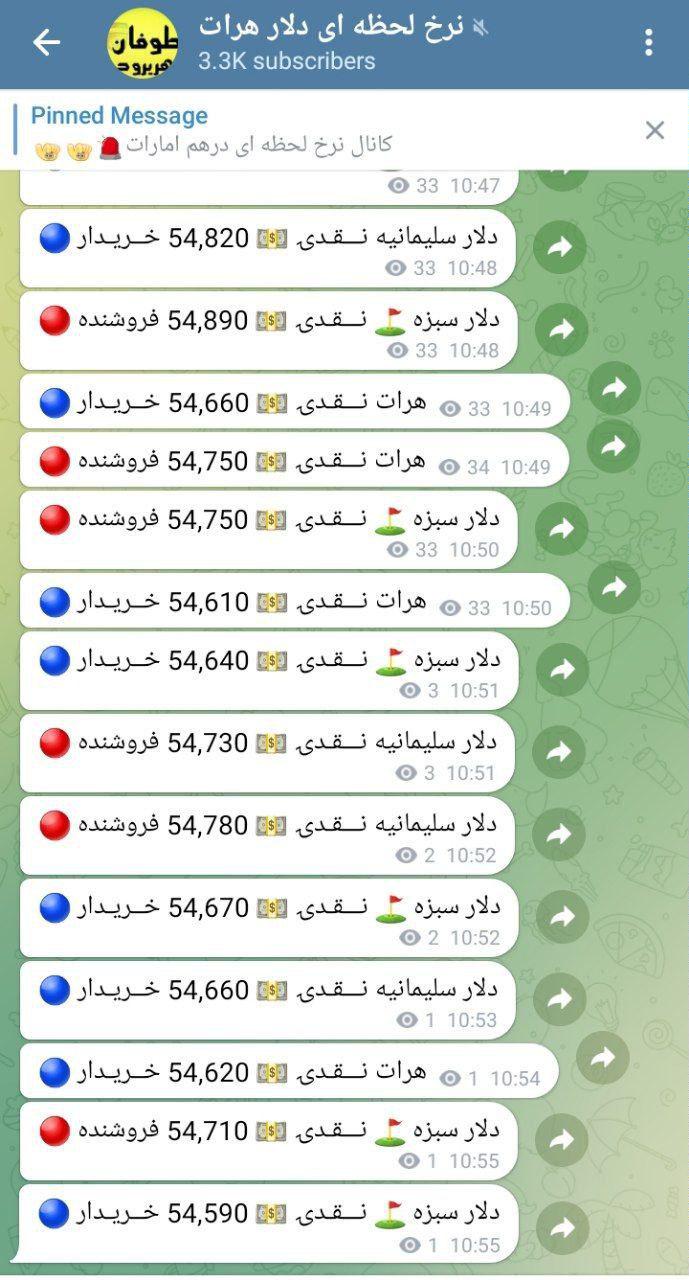Open the channel's overflow menu
Viewport: 689px width, 1280px height.
point(649,42)
